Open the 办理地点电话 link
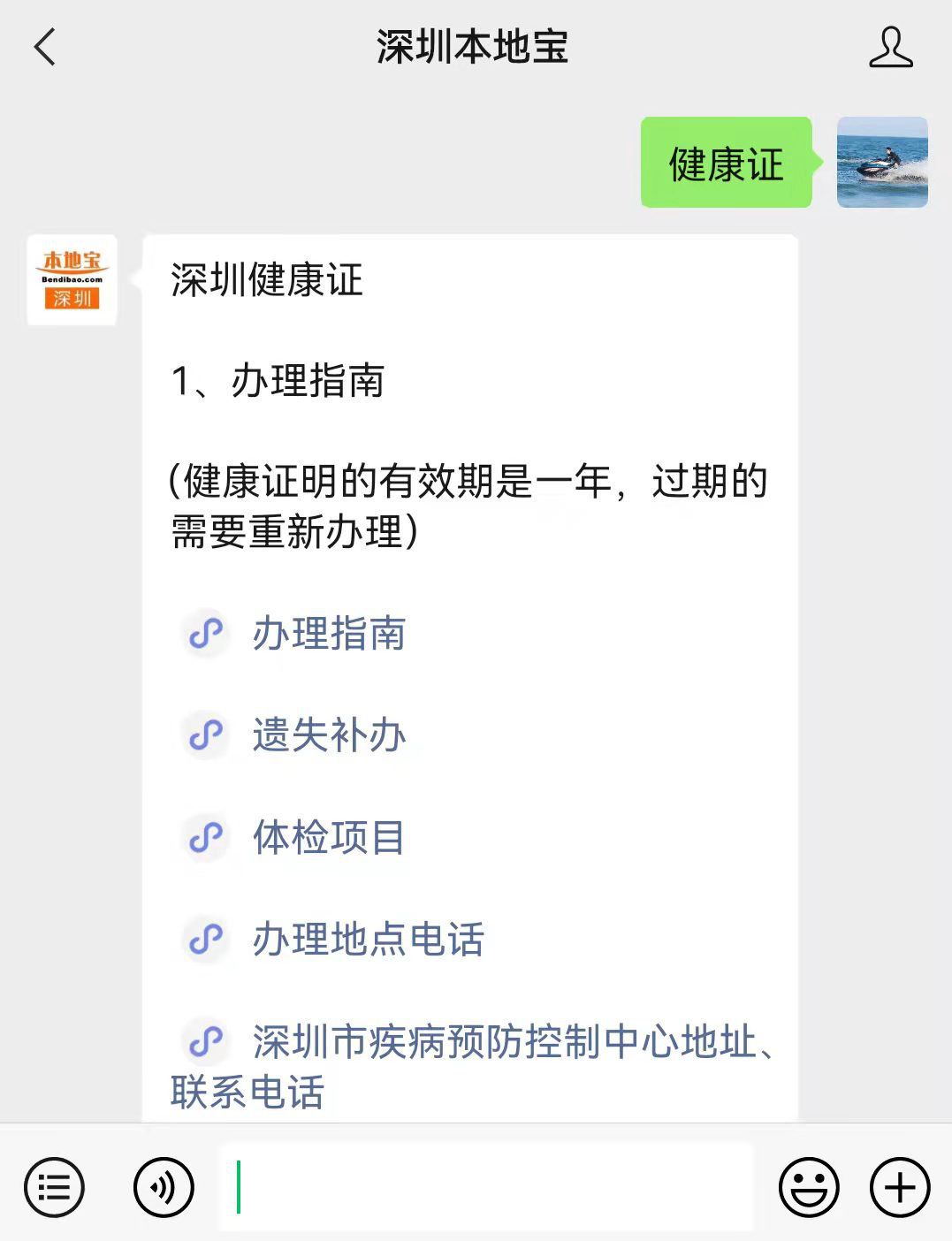 pos(368,940)
